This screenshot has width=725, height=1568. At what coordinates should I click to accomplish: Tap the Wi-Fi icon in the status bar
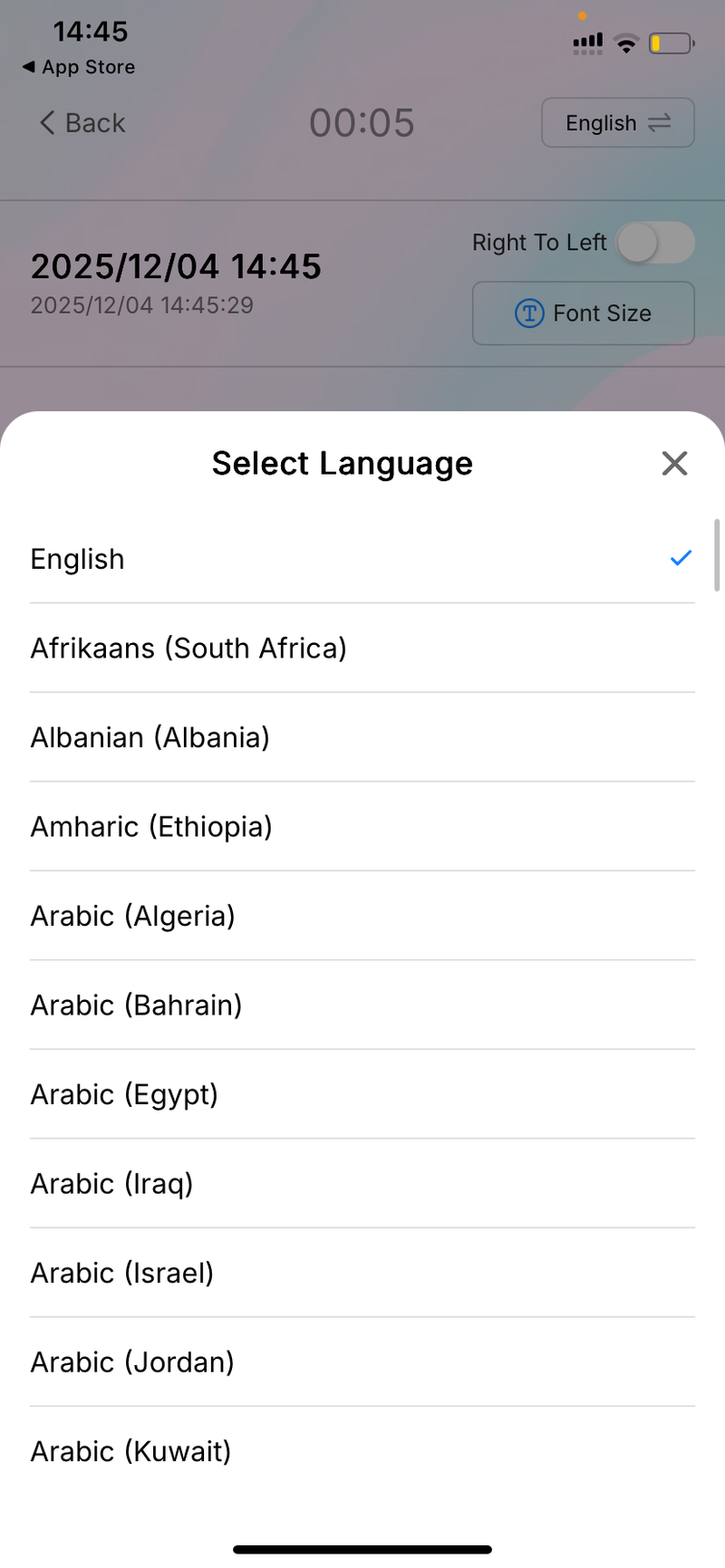pos(625,43)
